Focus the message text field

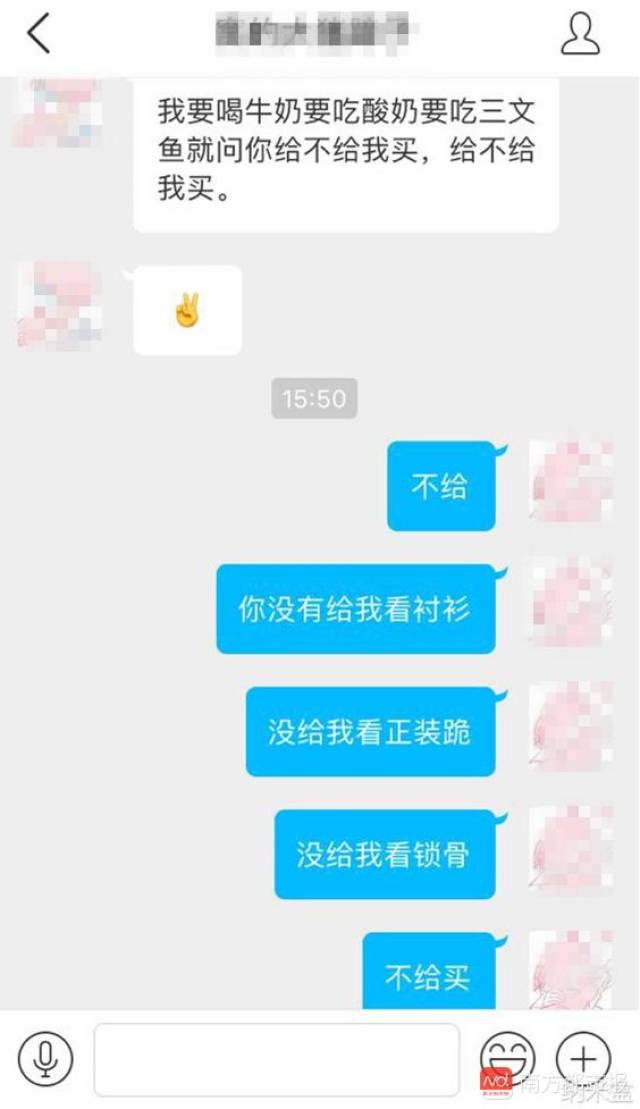coord(276,1059)
